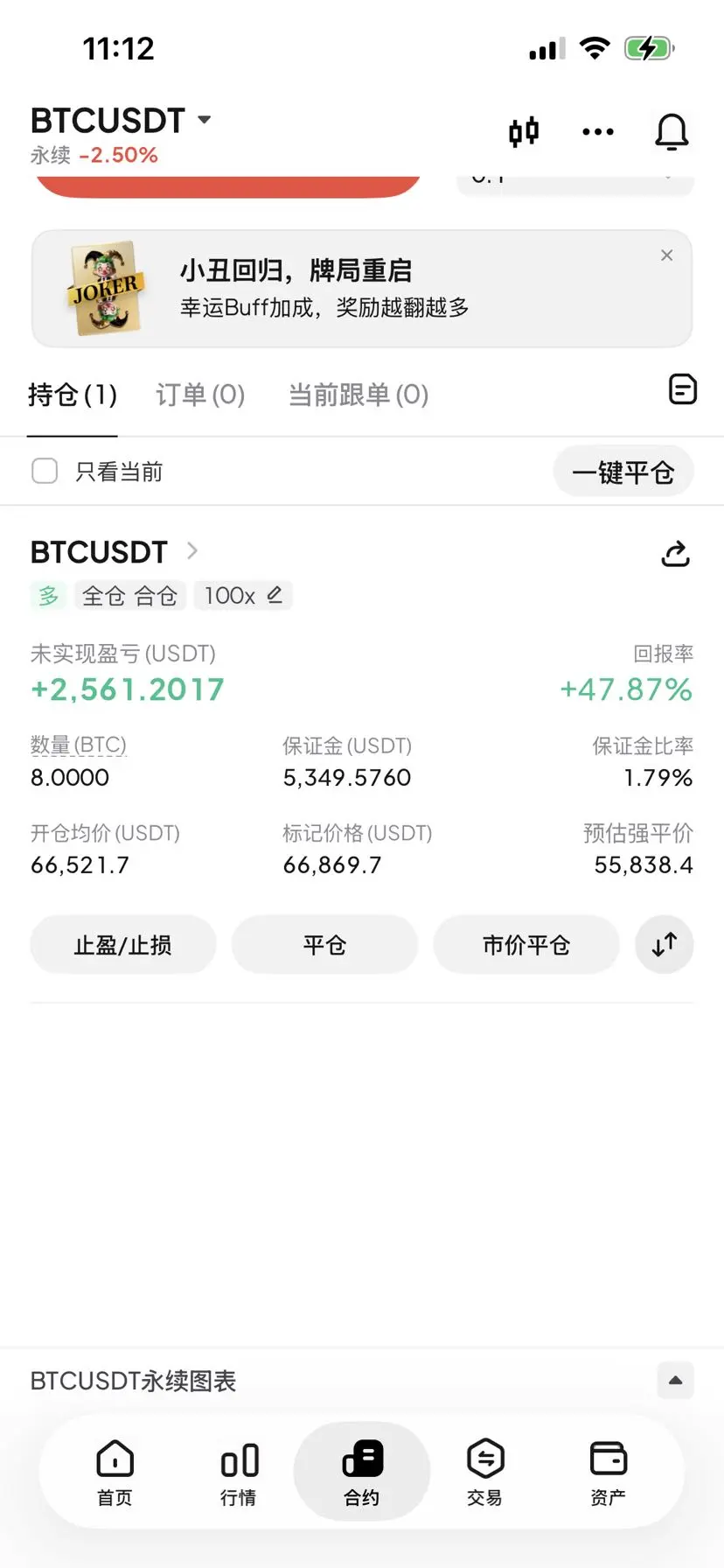Open the notifications bell

click(x=672, y=132)
